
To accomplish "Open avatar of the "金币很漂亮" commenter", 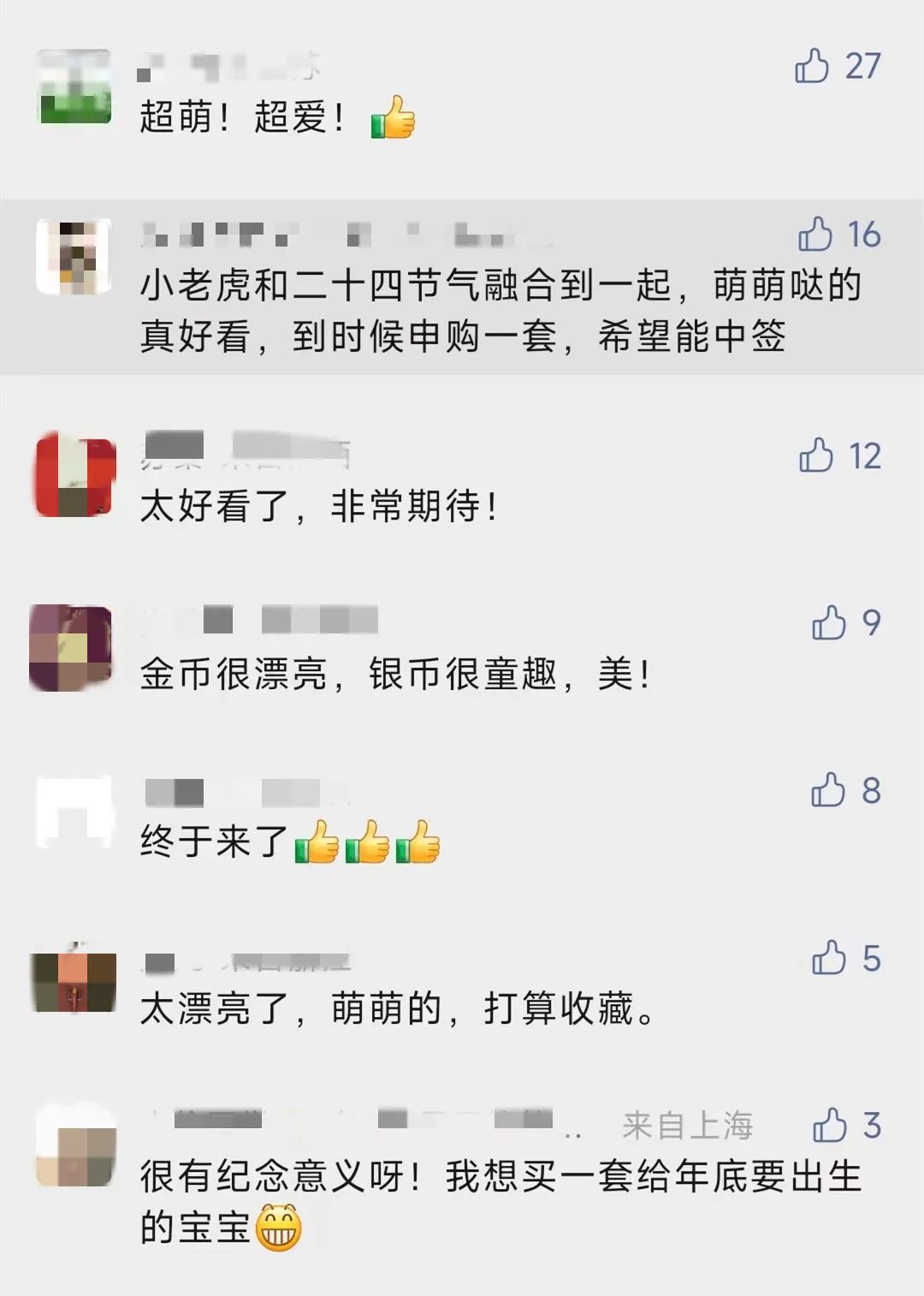I will pyautogui.click(x=72, y=648).
